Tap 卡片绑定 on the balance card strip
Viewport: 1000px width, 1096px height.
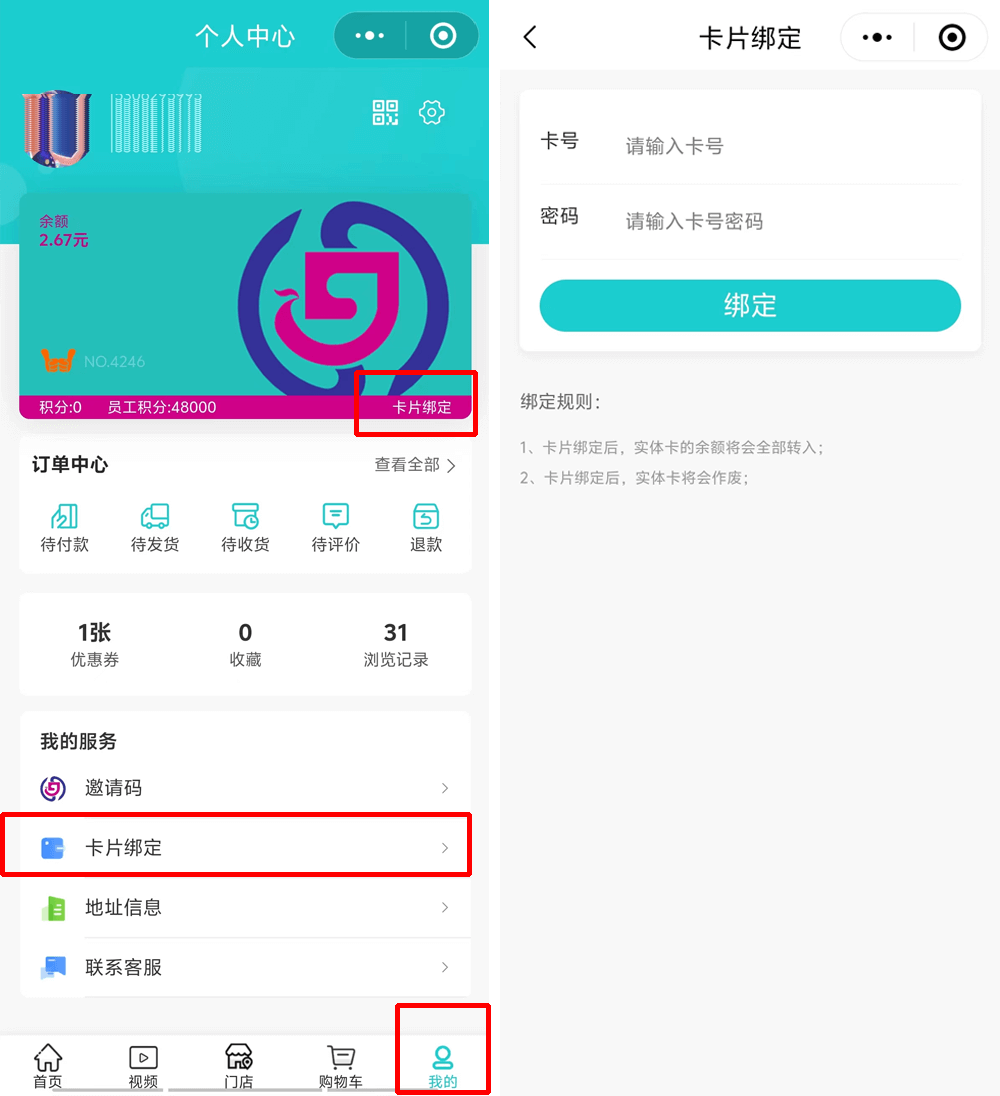(x=421, y=407)
